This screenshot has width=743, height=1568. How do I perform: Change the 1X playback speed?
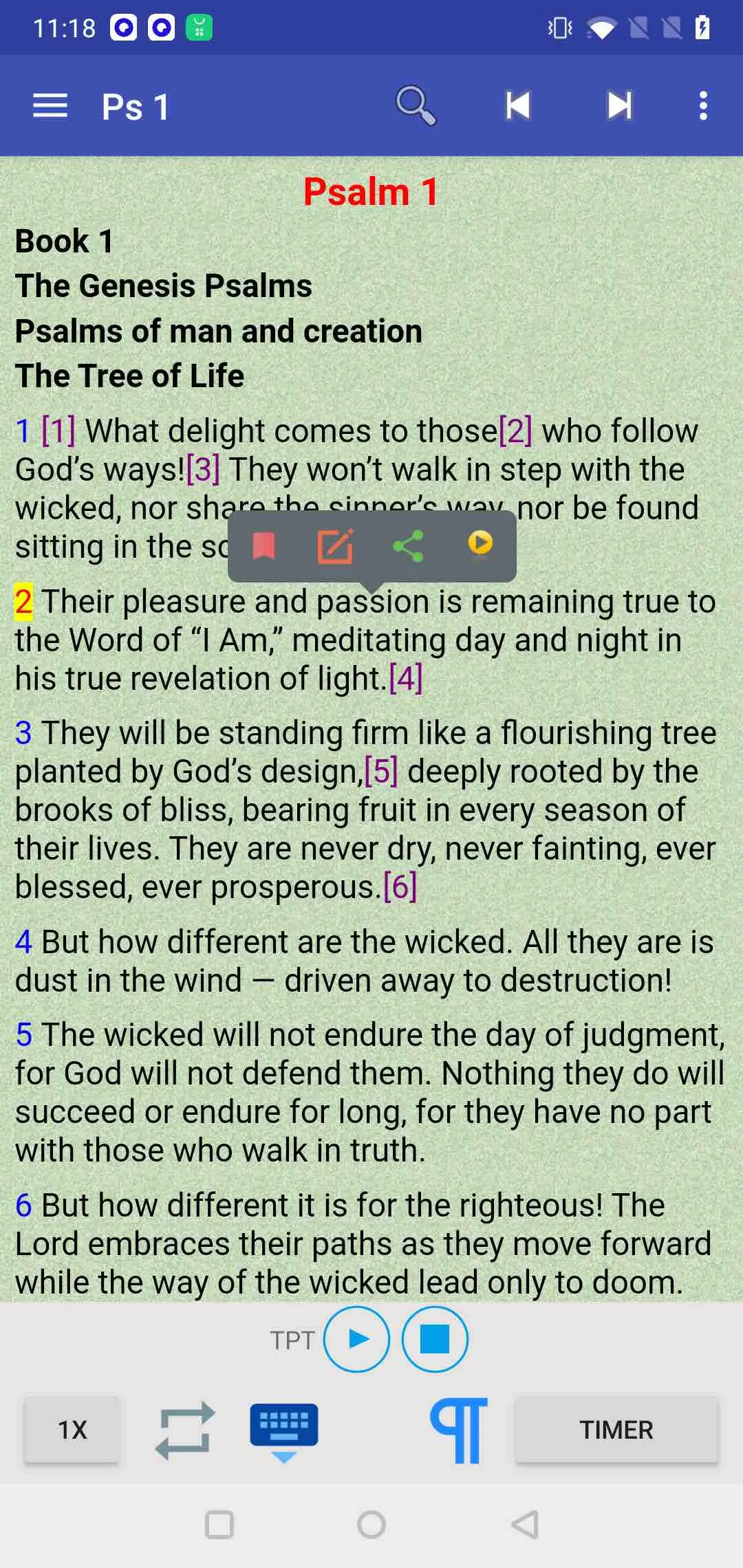point(72,1430)
